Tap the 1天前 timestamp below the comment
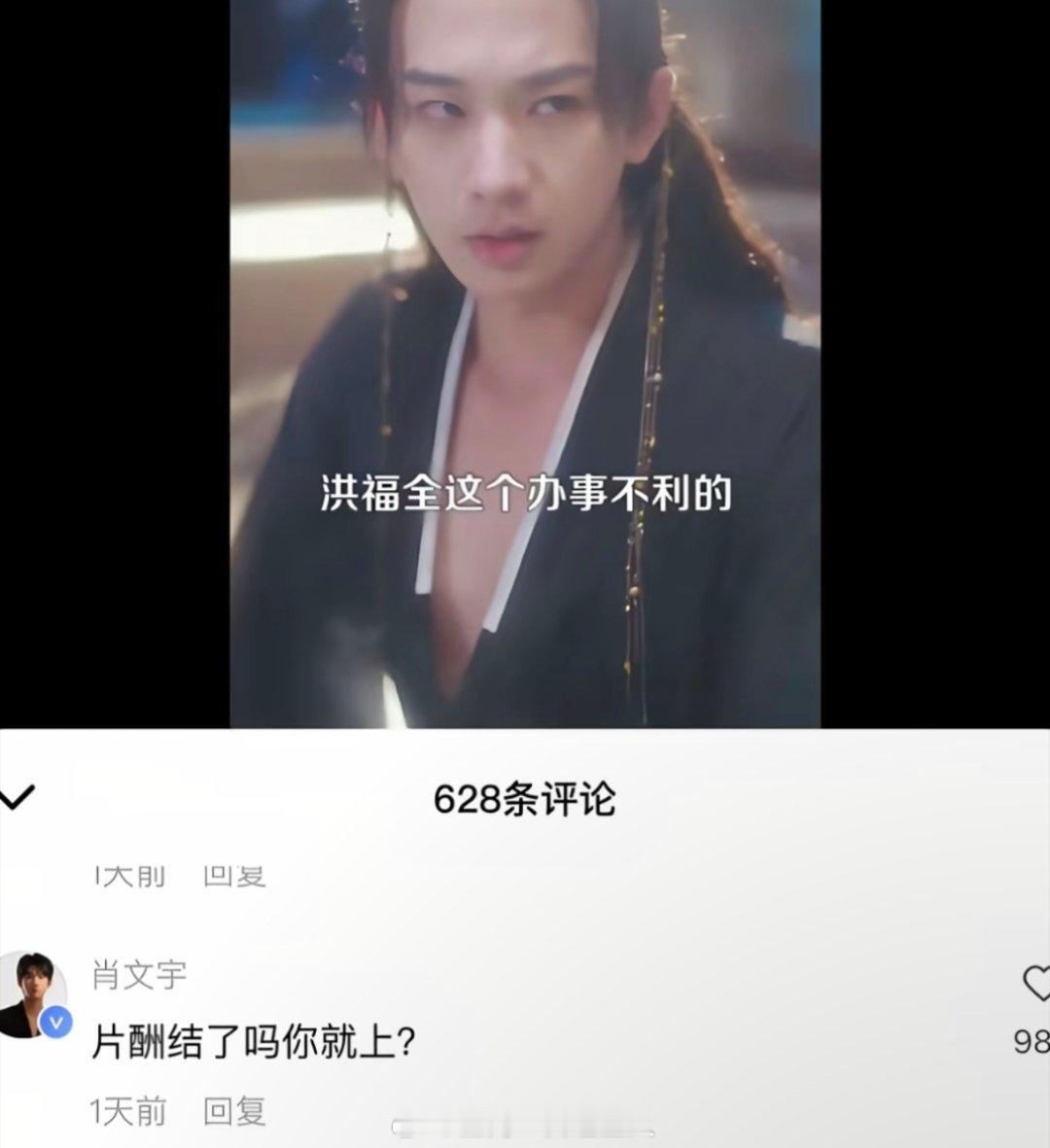1050x1148 pixels. [x=126, y=1111]
